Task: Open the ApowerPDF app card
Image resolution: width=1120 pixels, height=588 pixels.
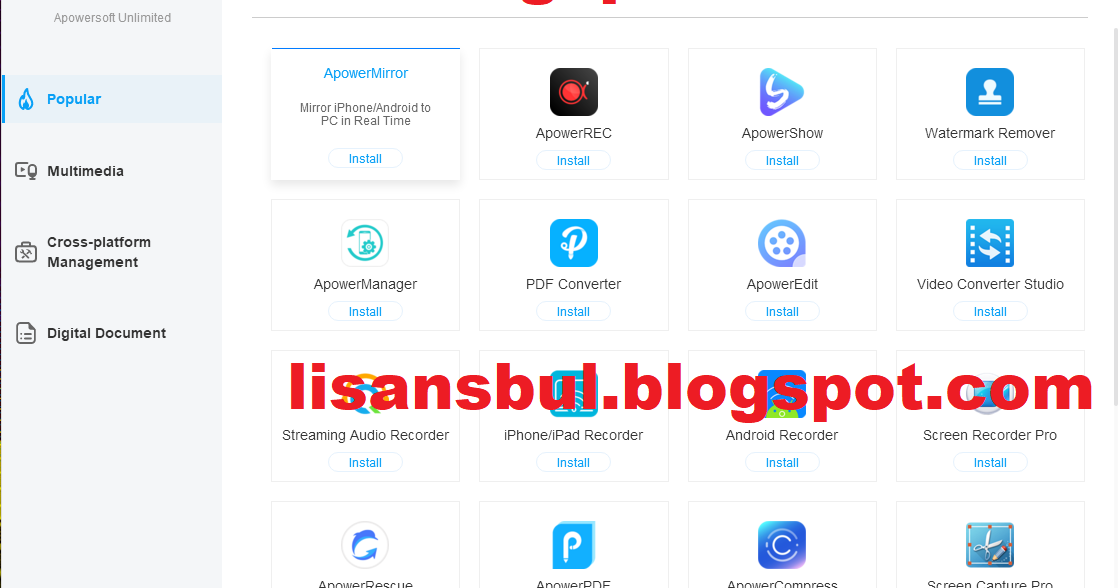Action: pyautogui.click(x=574, y=546)
